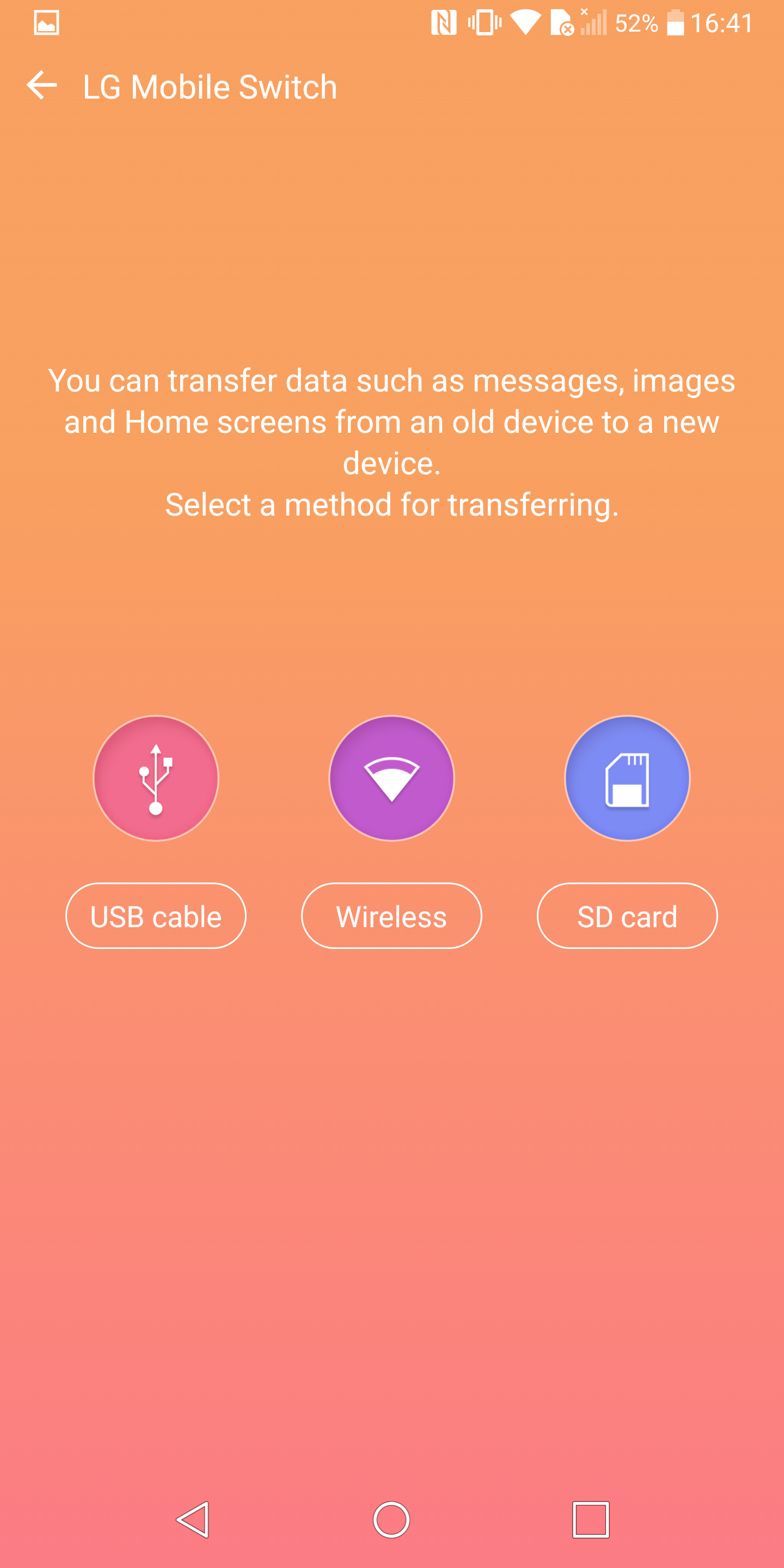Viewport: 784px width, 1568px height.
Task: Select the USB cable button
Action: [x=156, y=915]
